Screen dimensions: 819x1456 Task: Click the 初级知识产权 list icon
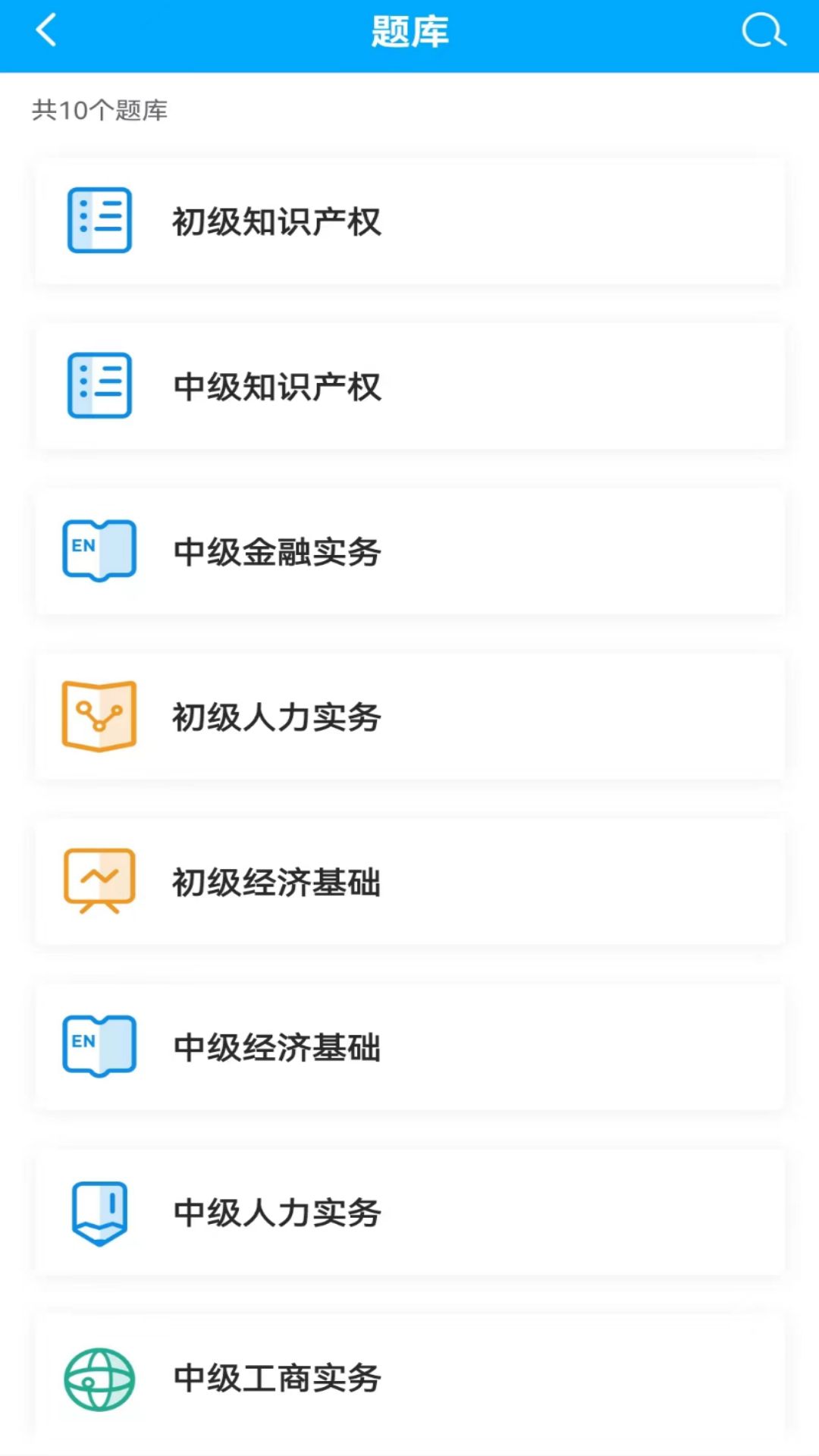coord(99,221)
